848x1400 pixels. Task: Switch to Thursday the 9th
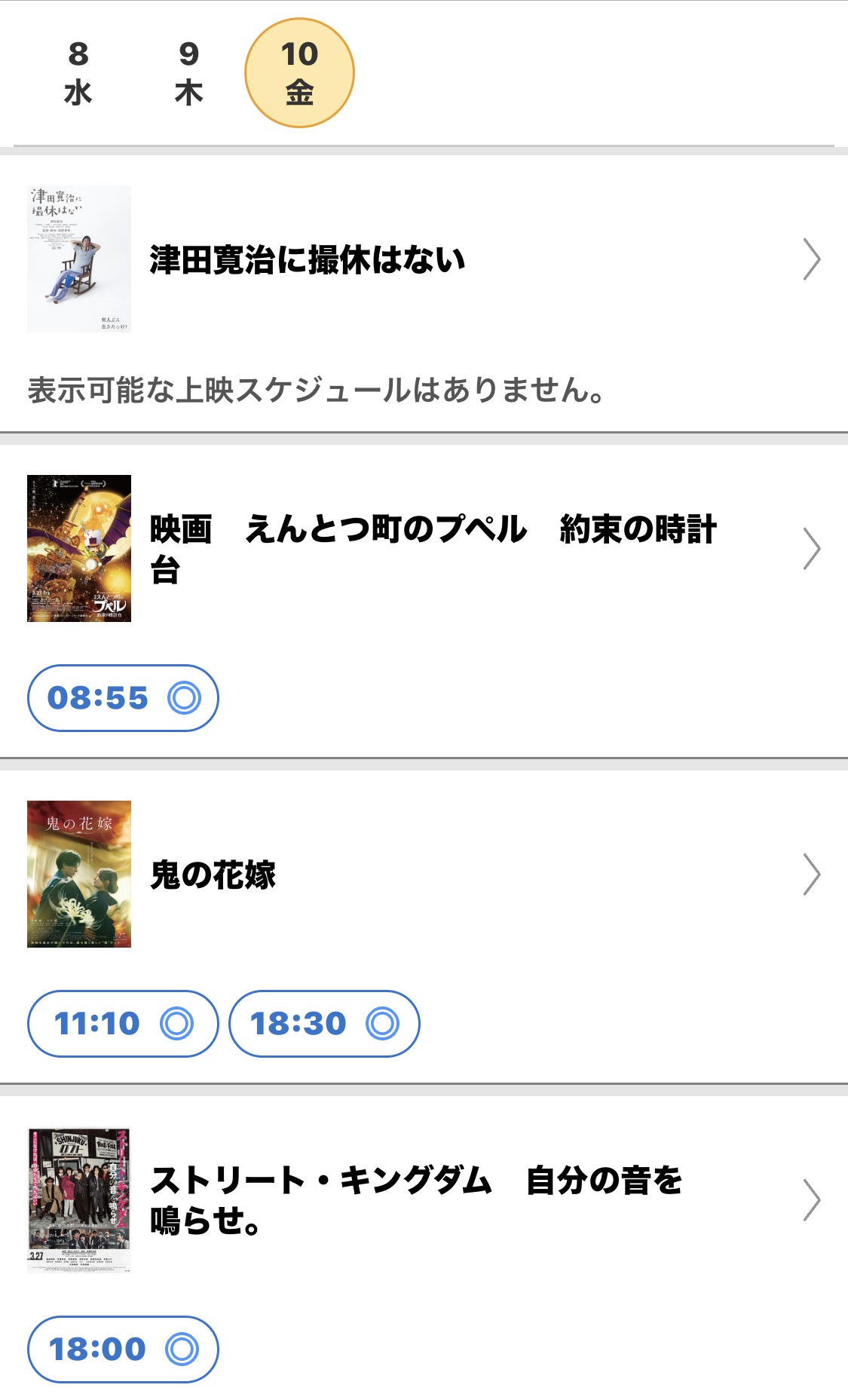coord(188,73)
